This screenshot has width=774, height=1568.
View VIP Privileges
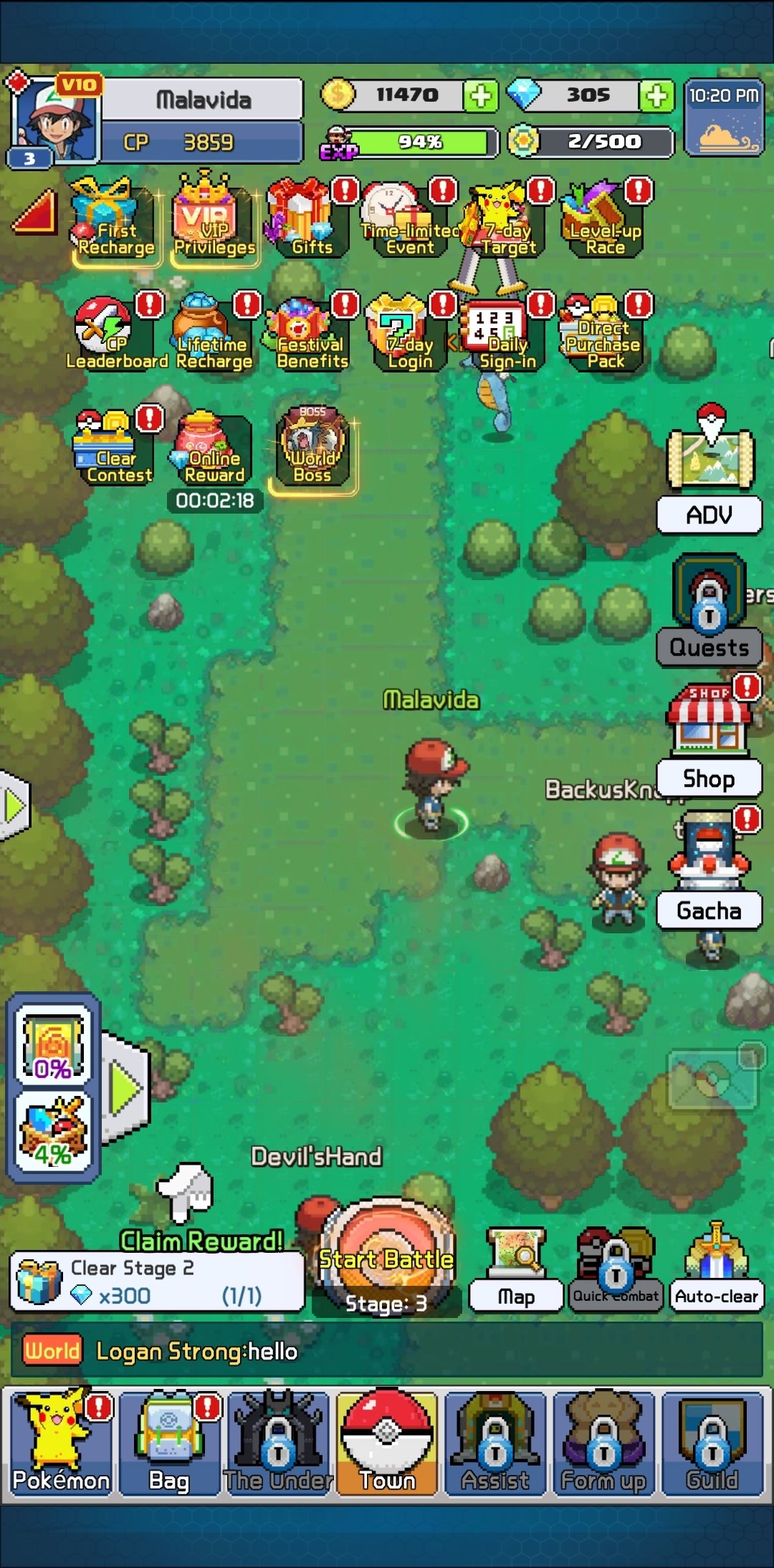214,219
